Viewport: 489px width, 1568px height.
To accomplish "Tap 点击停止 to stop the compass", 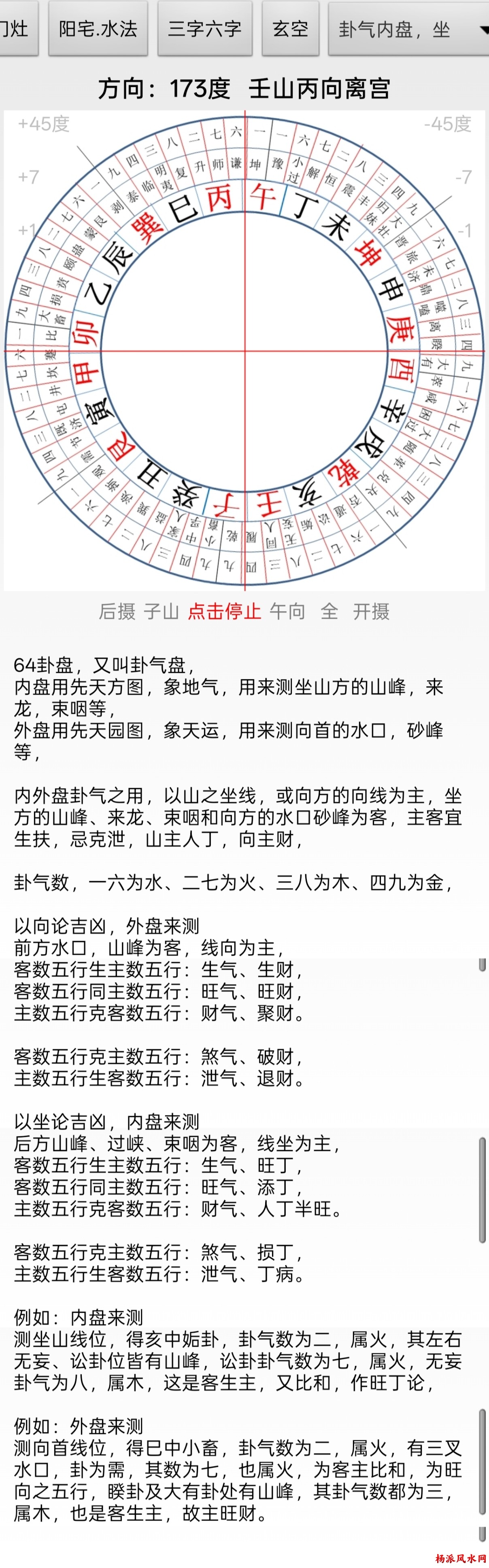I will [224, 611].
